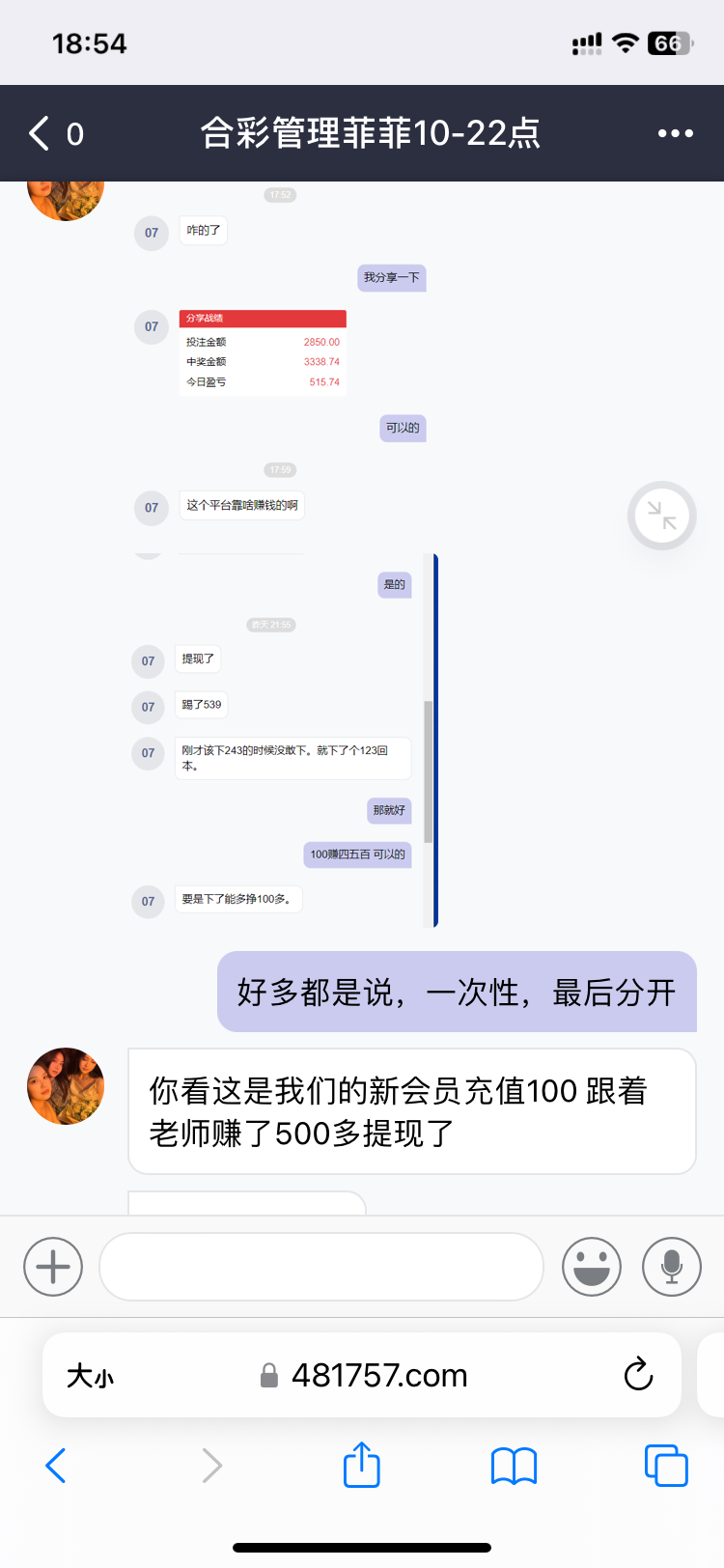Go back in Safari browser
724x1568 pixels.
[x=56, y=1466]
